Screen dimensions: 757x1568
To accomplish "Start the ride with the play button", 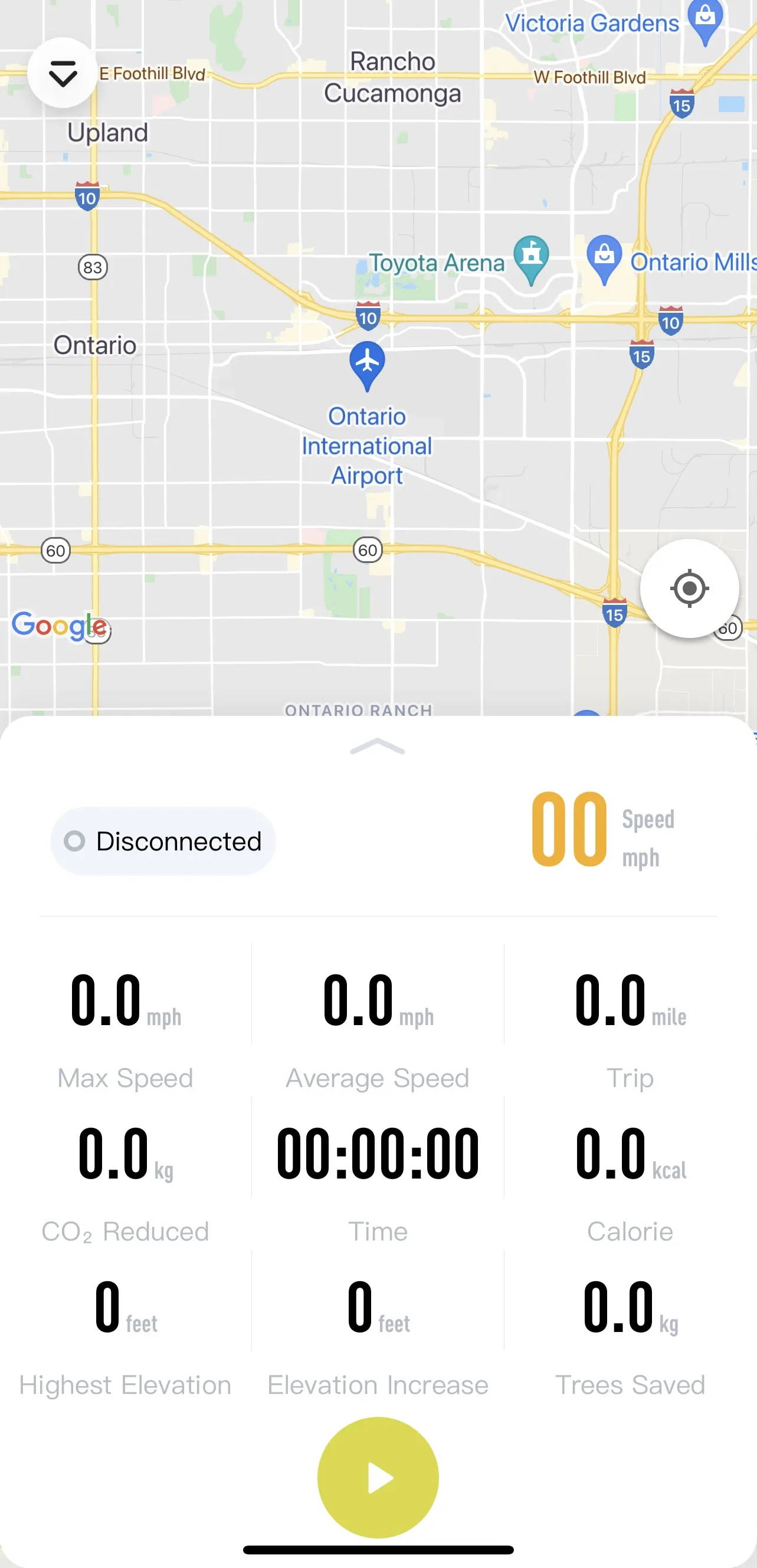I will coord(378,1477).
